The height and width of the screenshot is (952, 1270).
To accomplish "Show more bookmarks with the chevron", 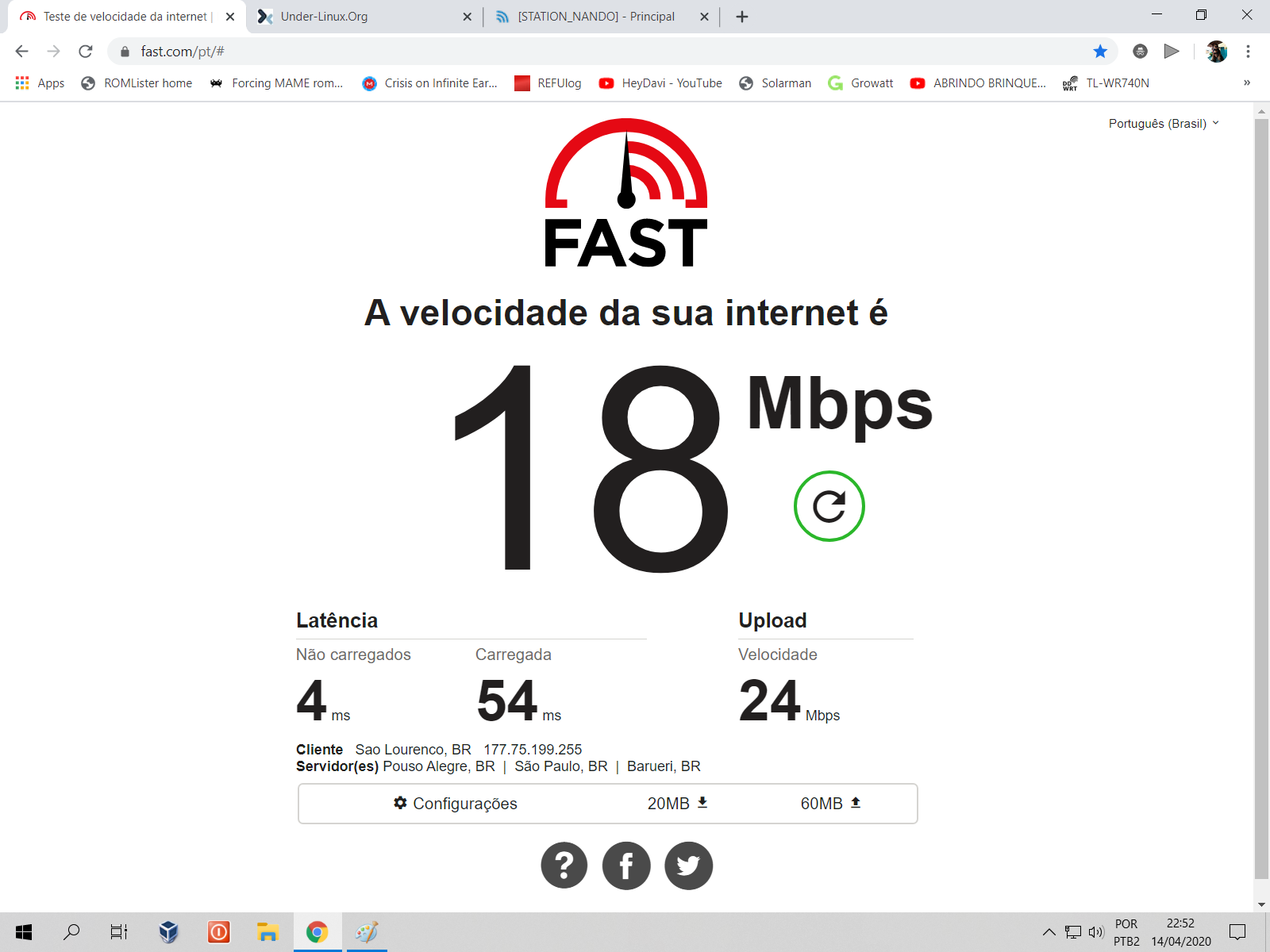I will tap(1247, 83).
